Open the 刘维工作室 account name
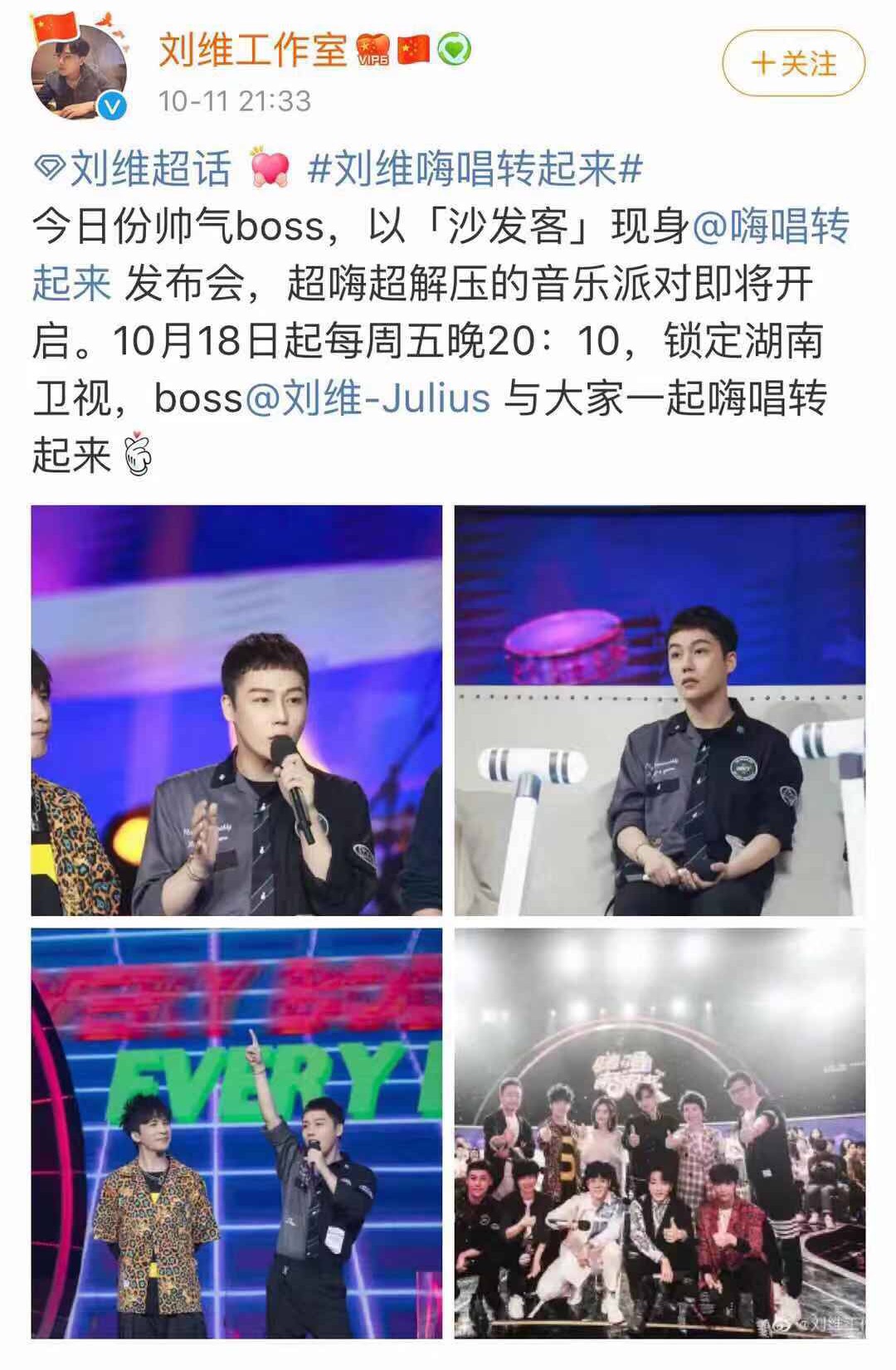Viewport: 896px width, 1370px height. (x=254, y=51)
